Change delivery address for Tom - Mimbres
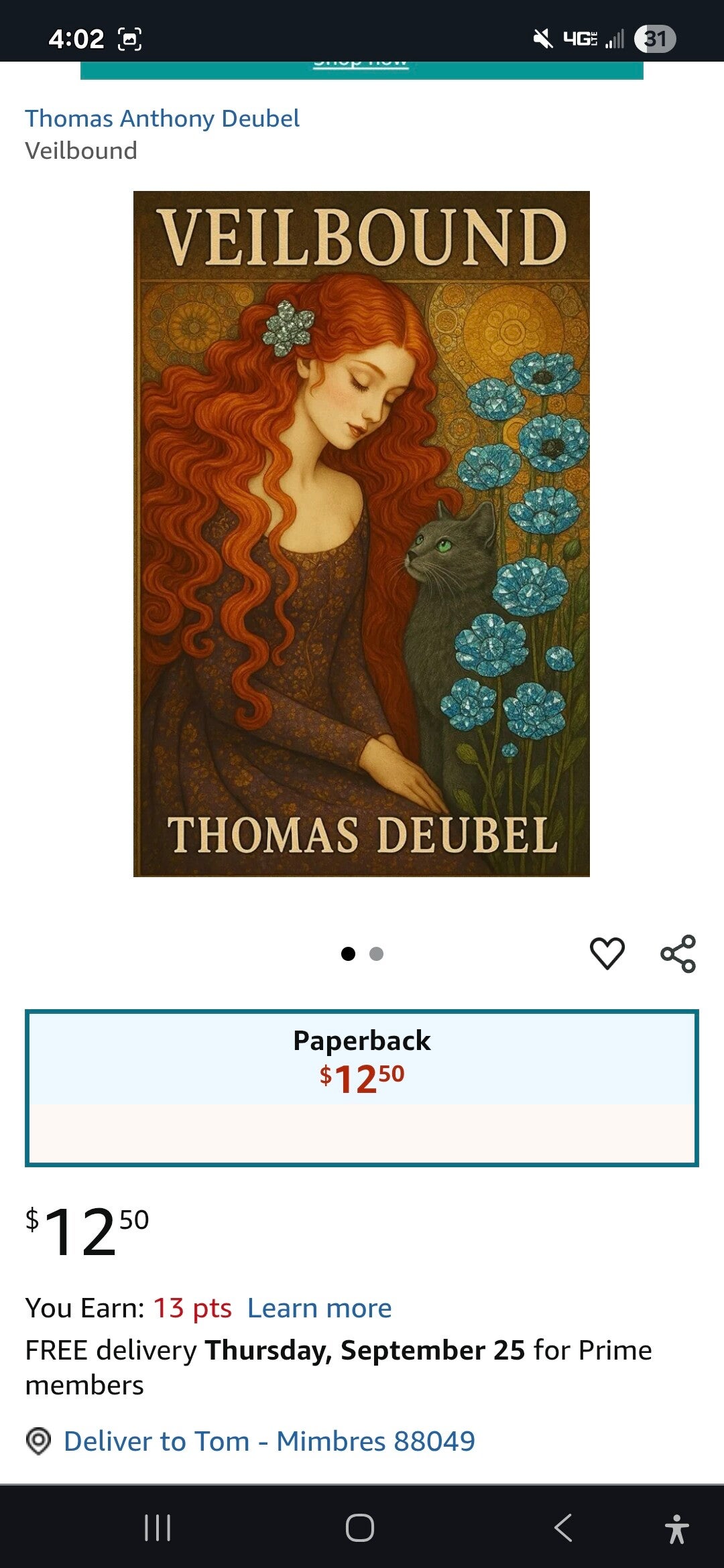 click(x=269, y=1441)
